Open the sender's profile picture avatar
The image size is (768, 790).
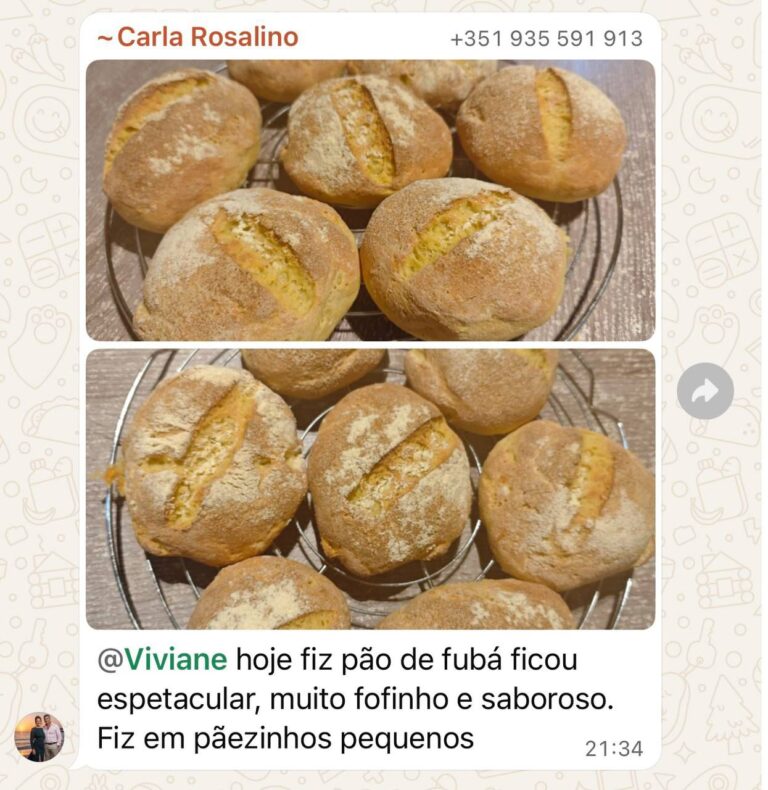[39, 737]
